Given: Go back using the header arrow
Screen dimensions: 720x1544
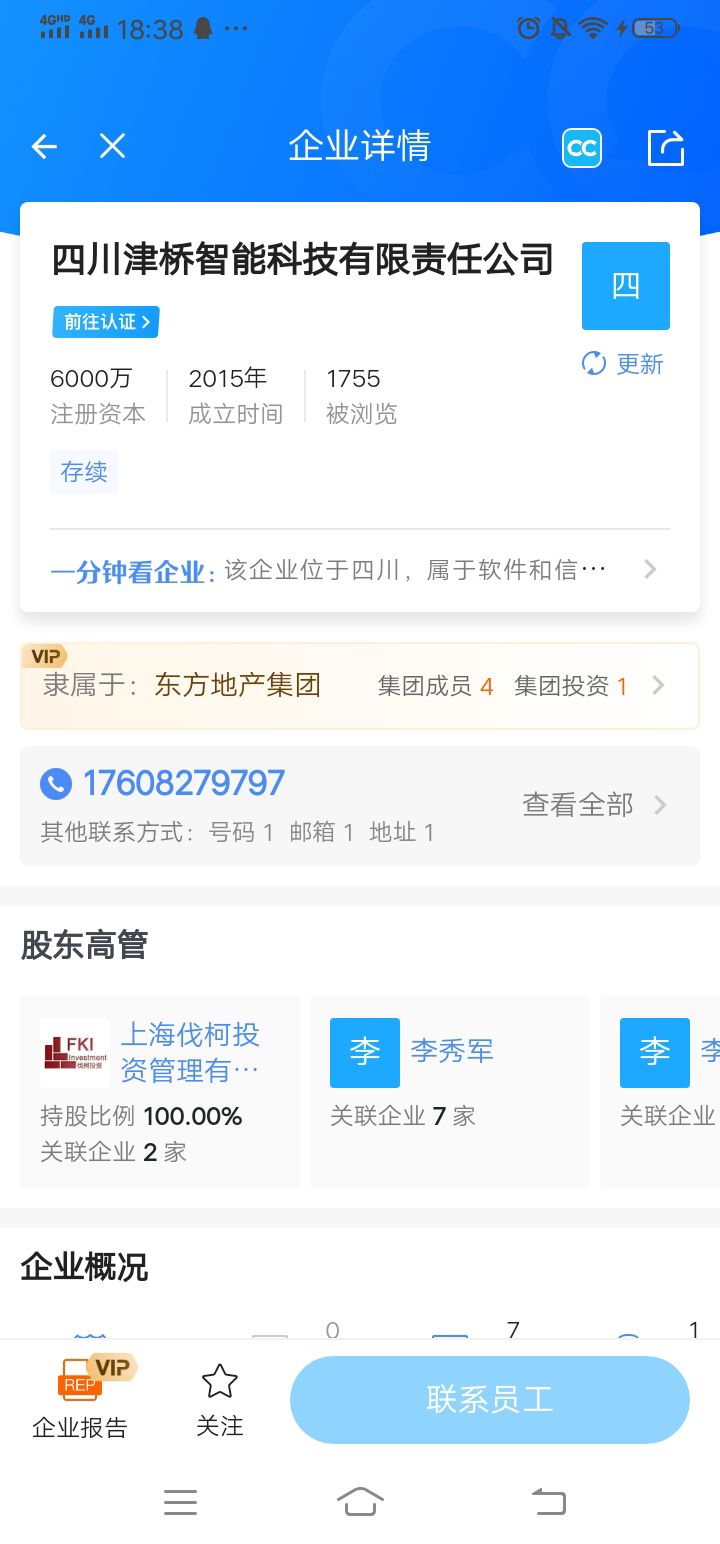Looking at the screenshot, I should coord(44,147).
